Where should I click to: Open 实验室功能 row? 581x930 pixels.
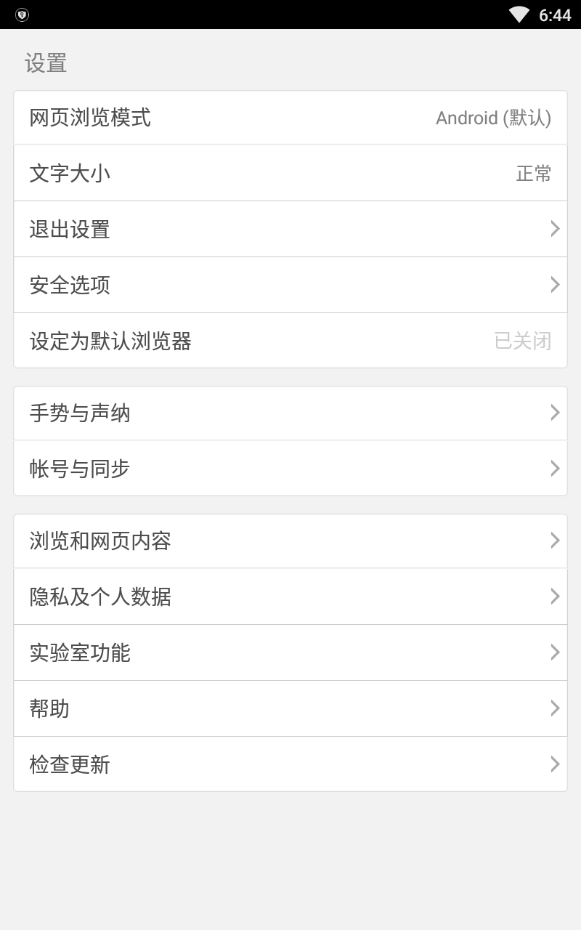tap(290, 652)
